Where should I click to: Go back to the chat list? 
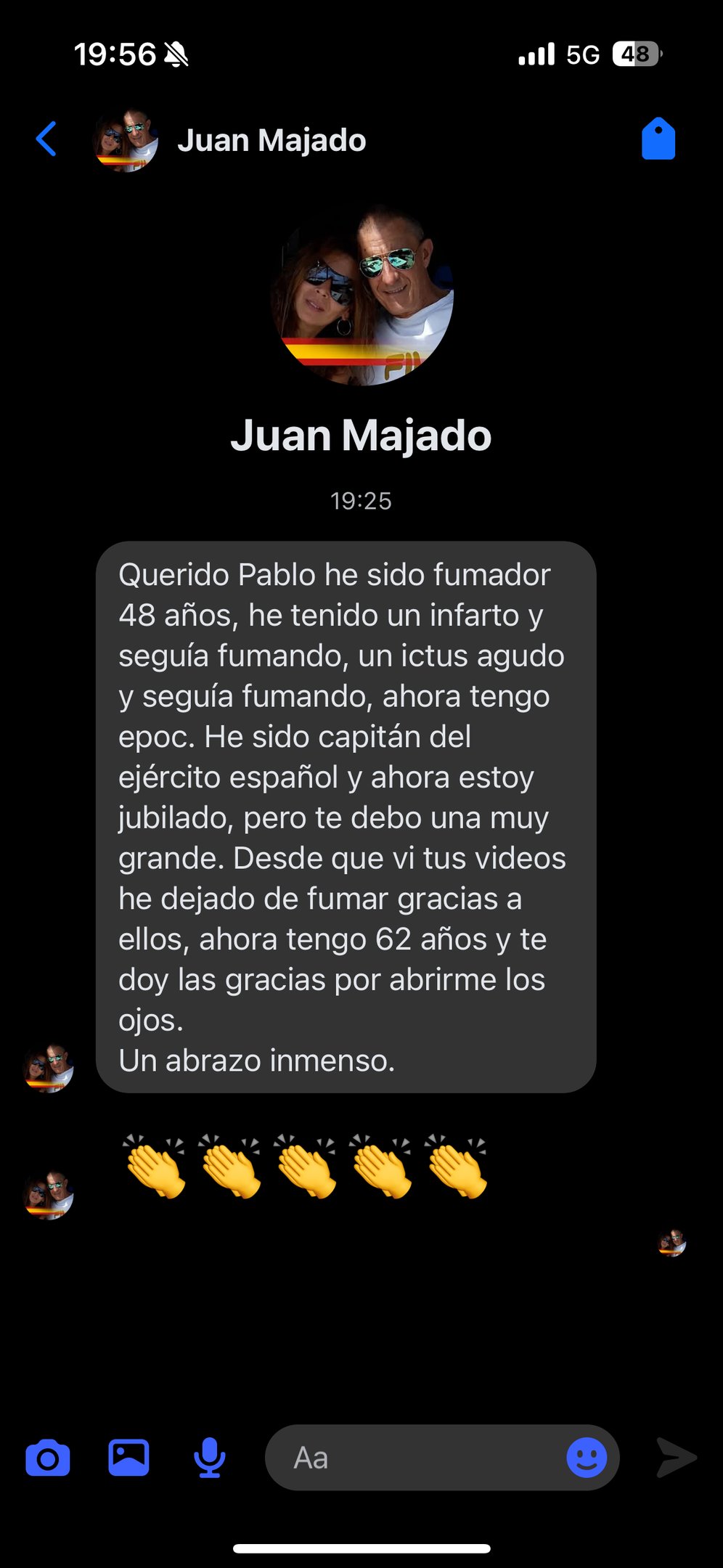click(46, 139)
